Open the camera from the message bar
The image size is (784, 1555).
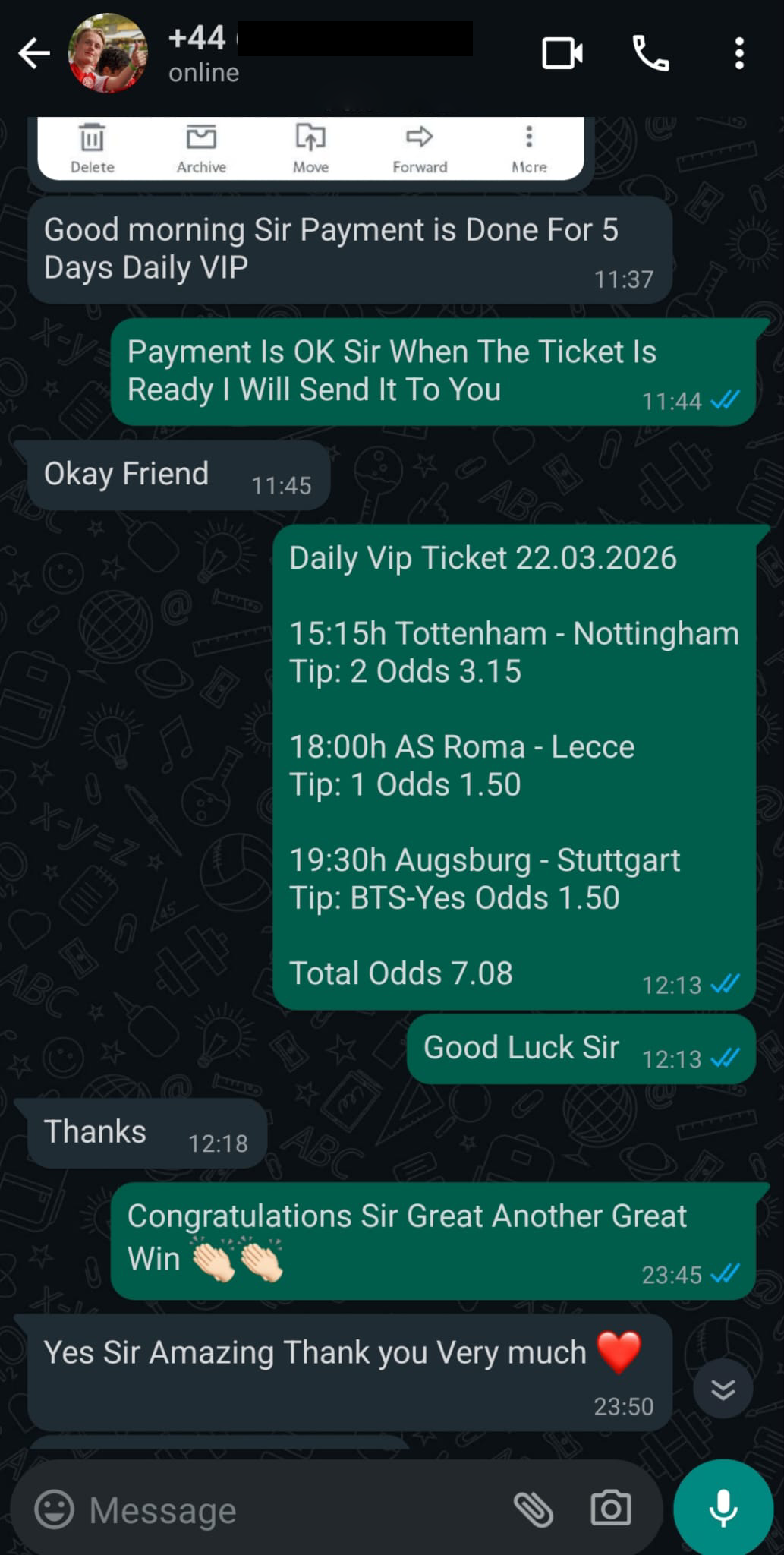click(x=611, y=1509)
